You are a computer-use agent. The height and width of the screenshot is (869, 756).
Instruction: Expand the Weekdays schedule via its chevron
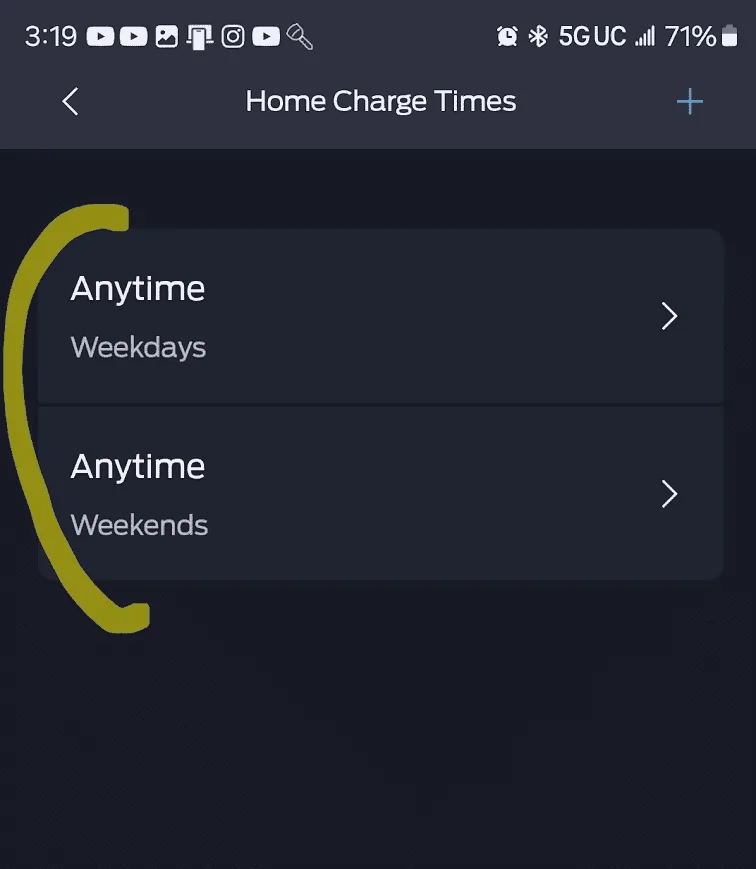pos(669,316)
